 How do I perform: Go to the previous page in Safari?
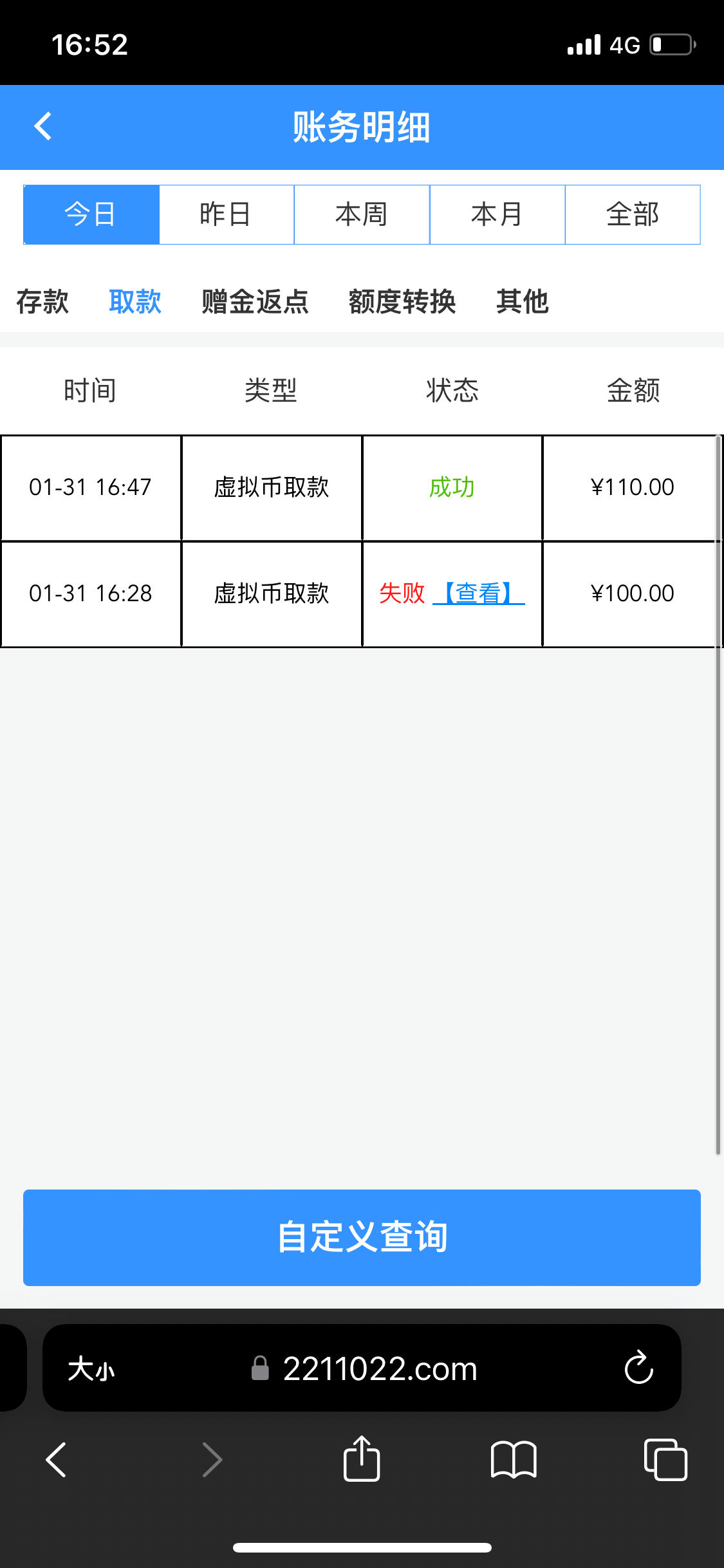57,1459
